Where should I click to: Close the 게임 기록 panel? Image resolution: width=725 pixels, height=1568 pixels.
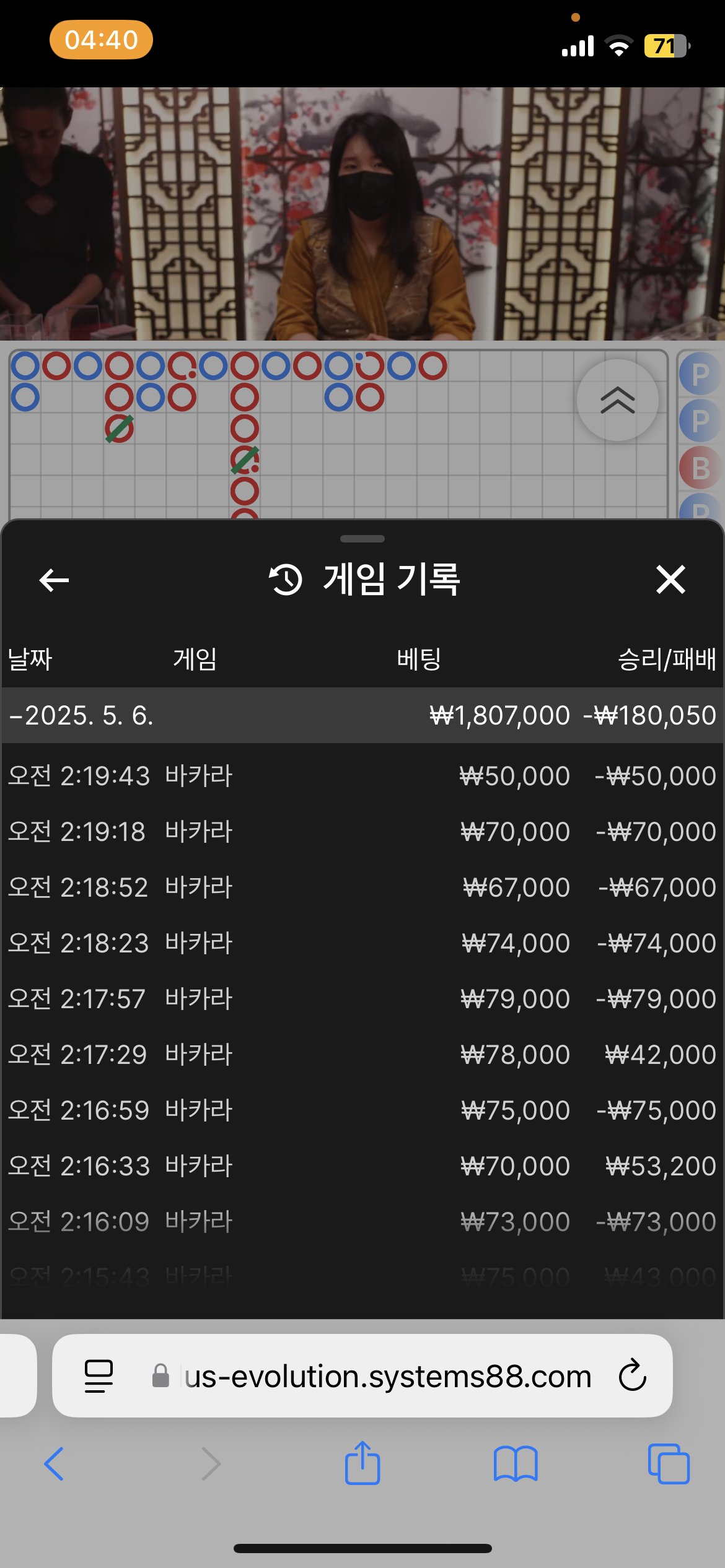click(x=670, y=580)
